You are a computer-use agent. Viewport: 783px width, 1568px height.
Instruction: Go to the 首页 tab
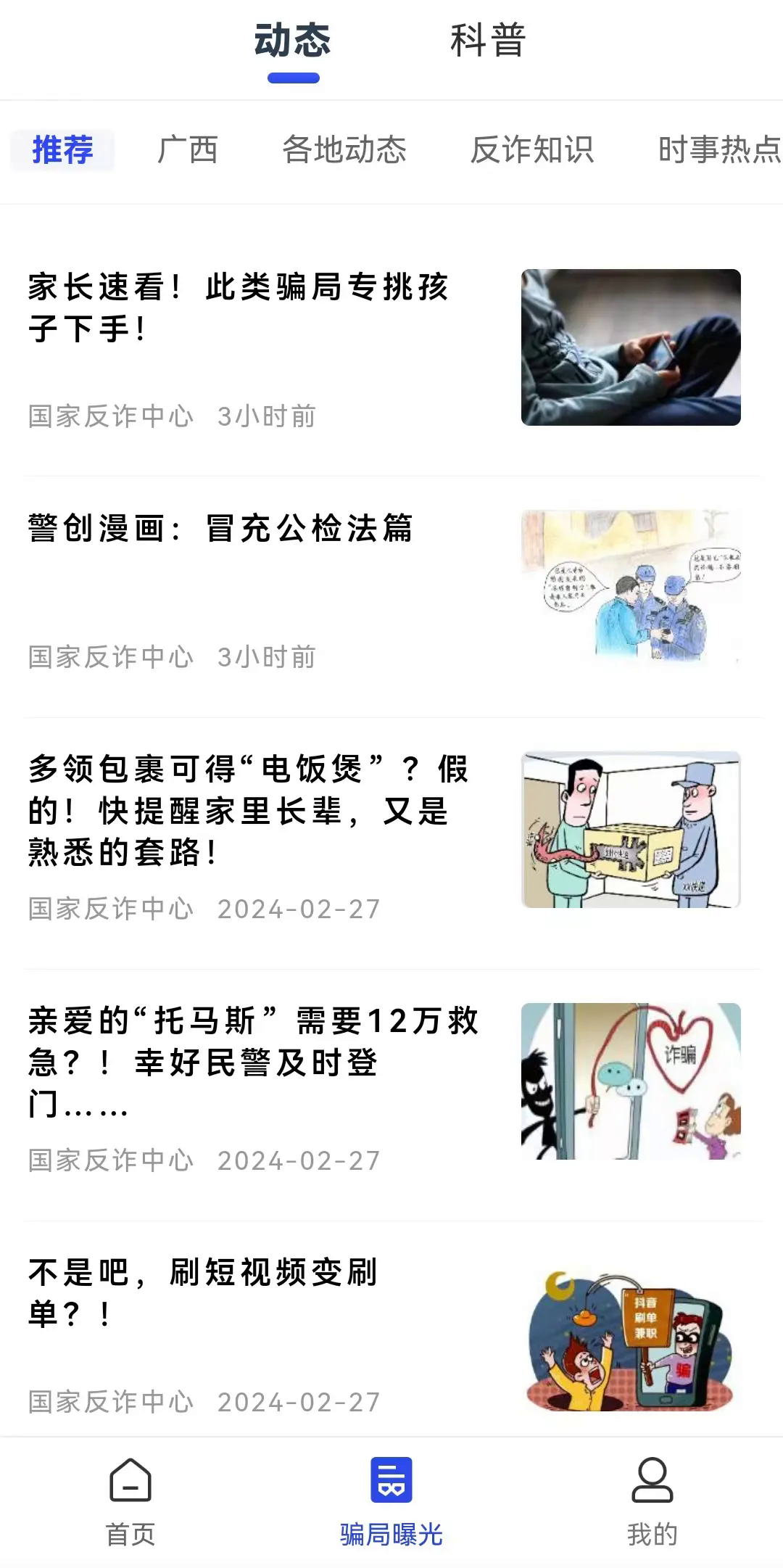pos(130,1501)
